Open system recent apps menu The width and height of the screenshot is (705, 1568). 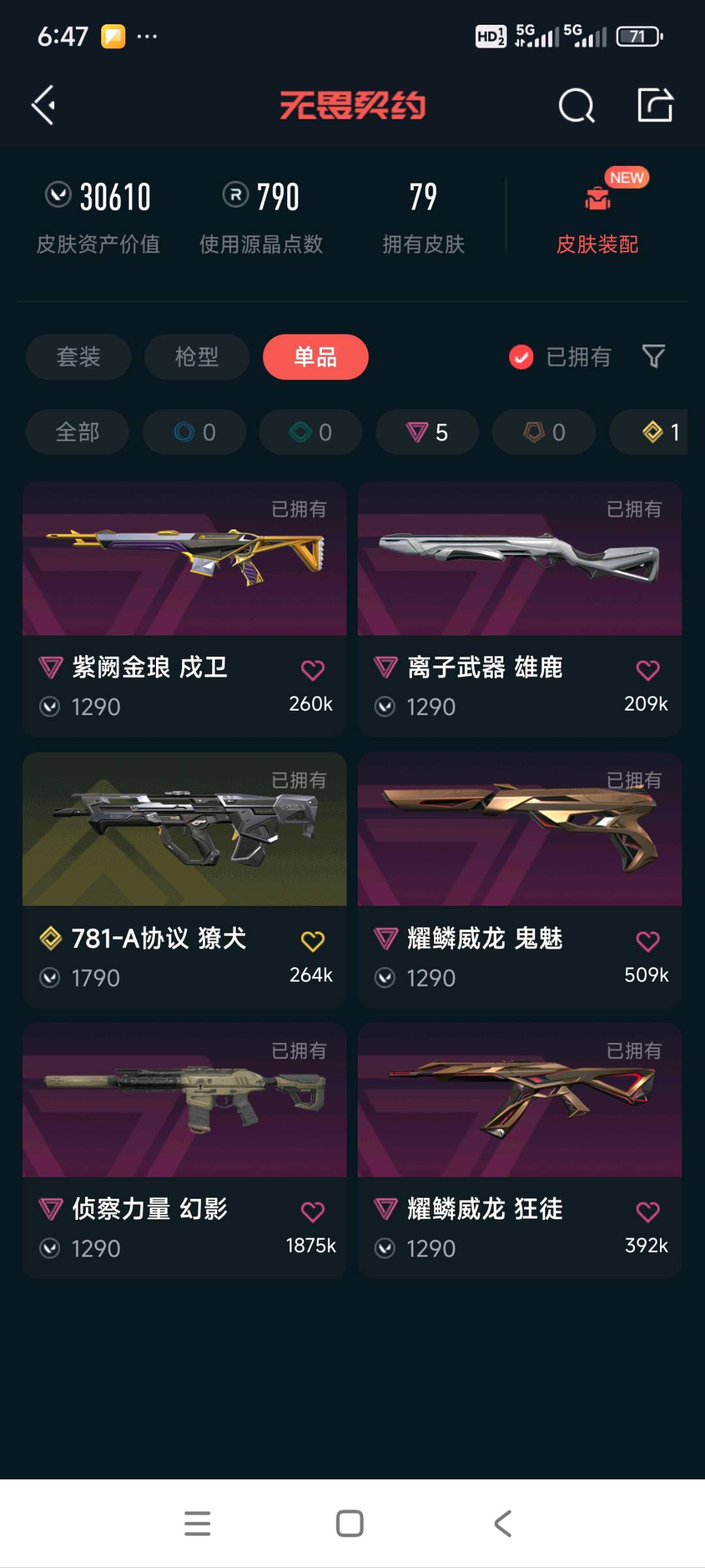pos(197,1524)
